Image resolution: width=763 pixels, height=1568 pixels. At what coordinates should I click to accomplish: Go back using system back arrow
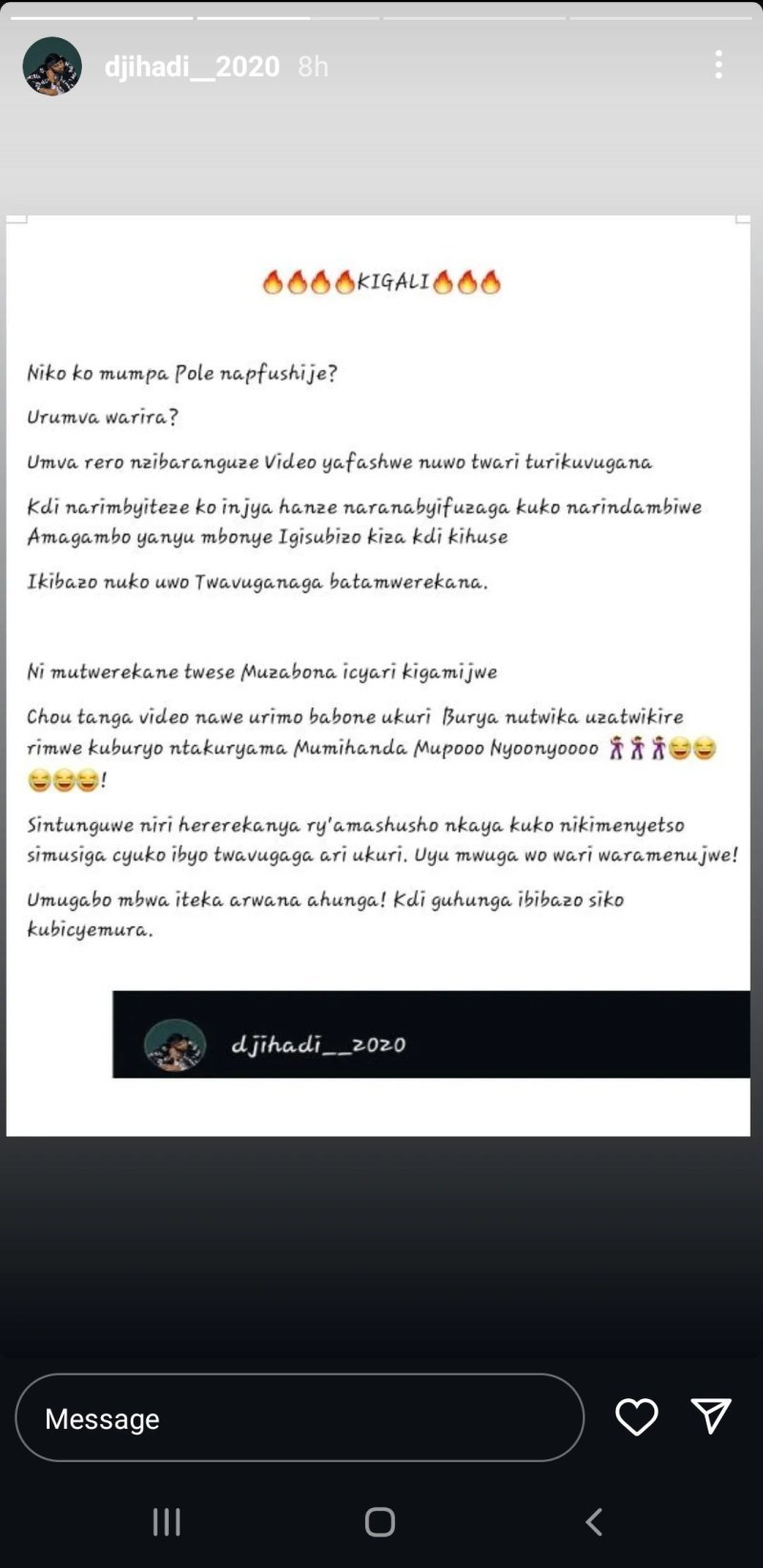[593, 1521]
